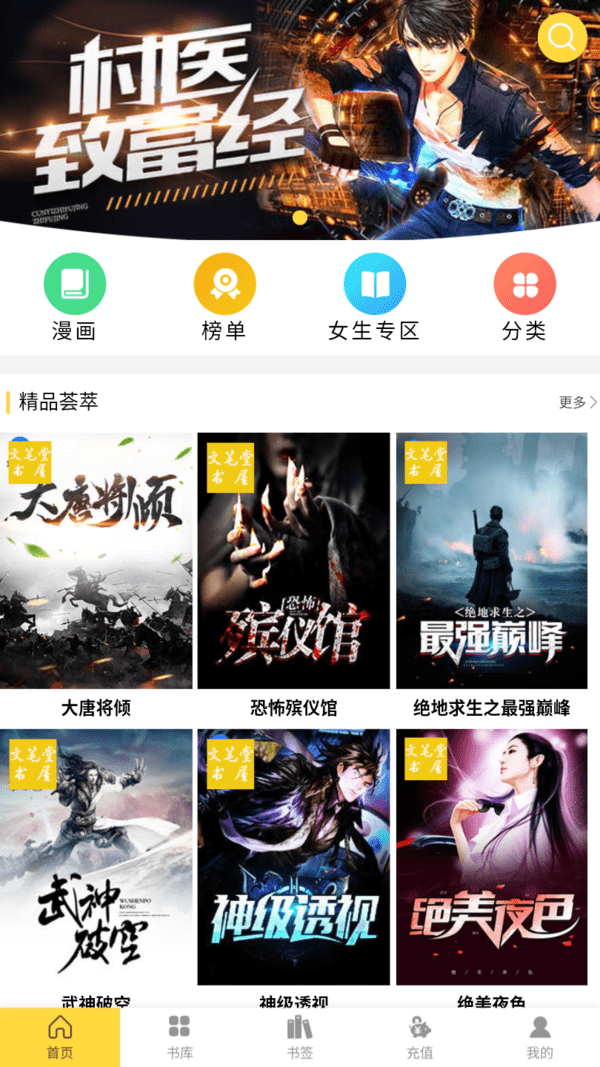This screenshot has width=600, height=1067.
Task: Open the 分类 categories
Action: 524,297
